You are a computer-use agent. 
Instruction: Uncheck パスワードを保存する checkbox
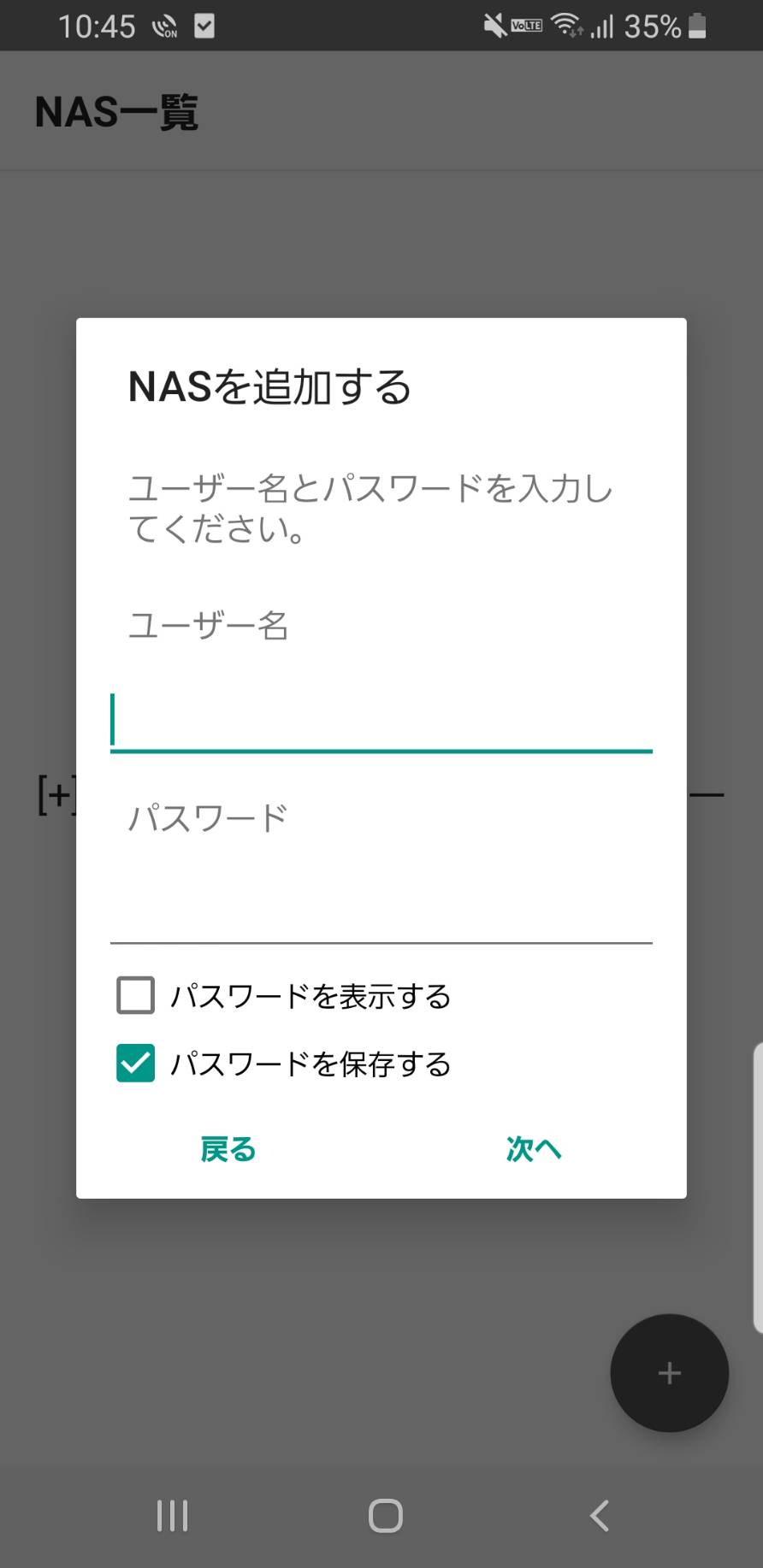(135, 1063)
